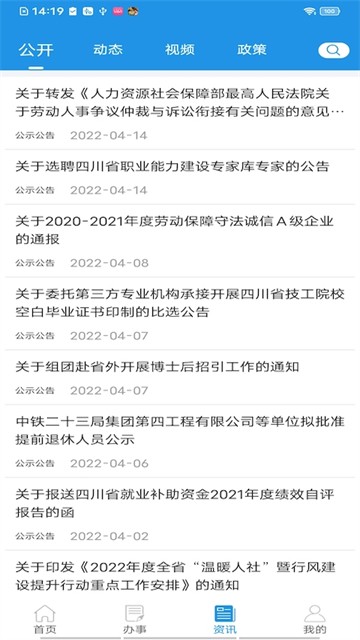
Task: Open the 2022年度全省“温暖人社” 通知
Action: pos(180,576)
